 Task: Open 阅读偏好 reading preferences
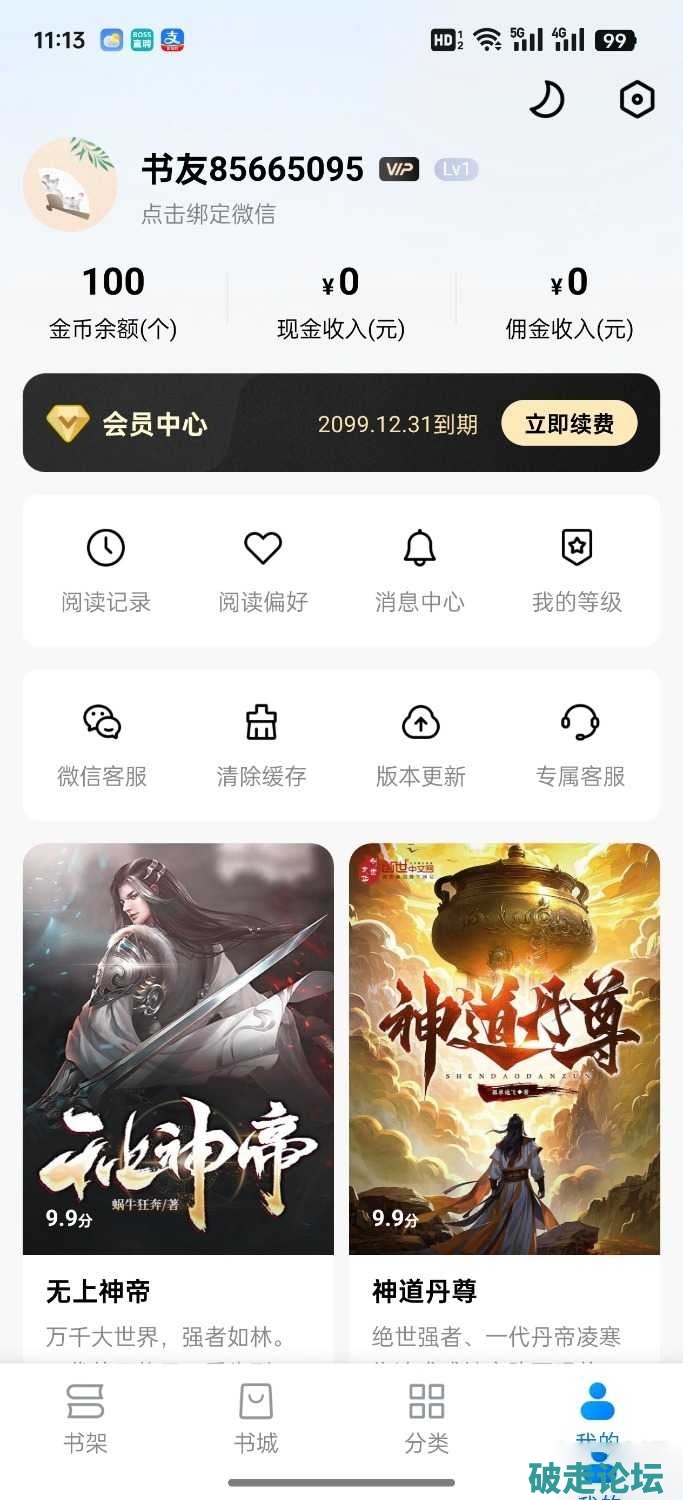(x=263, y=571)
